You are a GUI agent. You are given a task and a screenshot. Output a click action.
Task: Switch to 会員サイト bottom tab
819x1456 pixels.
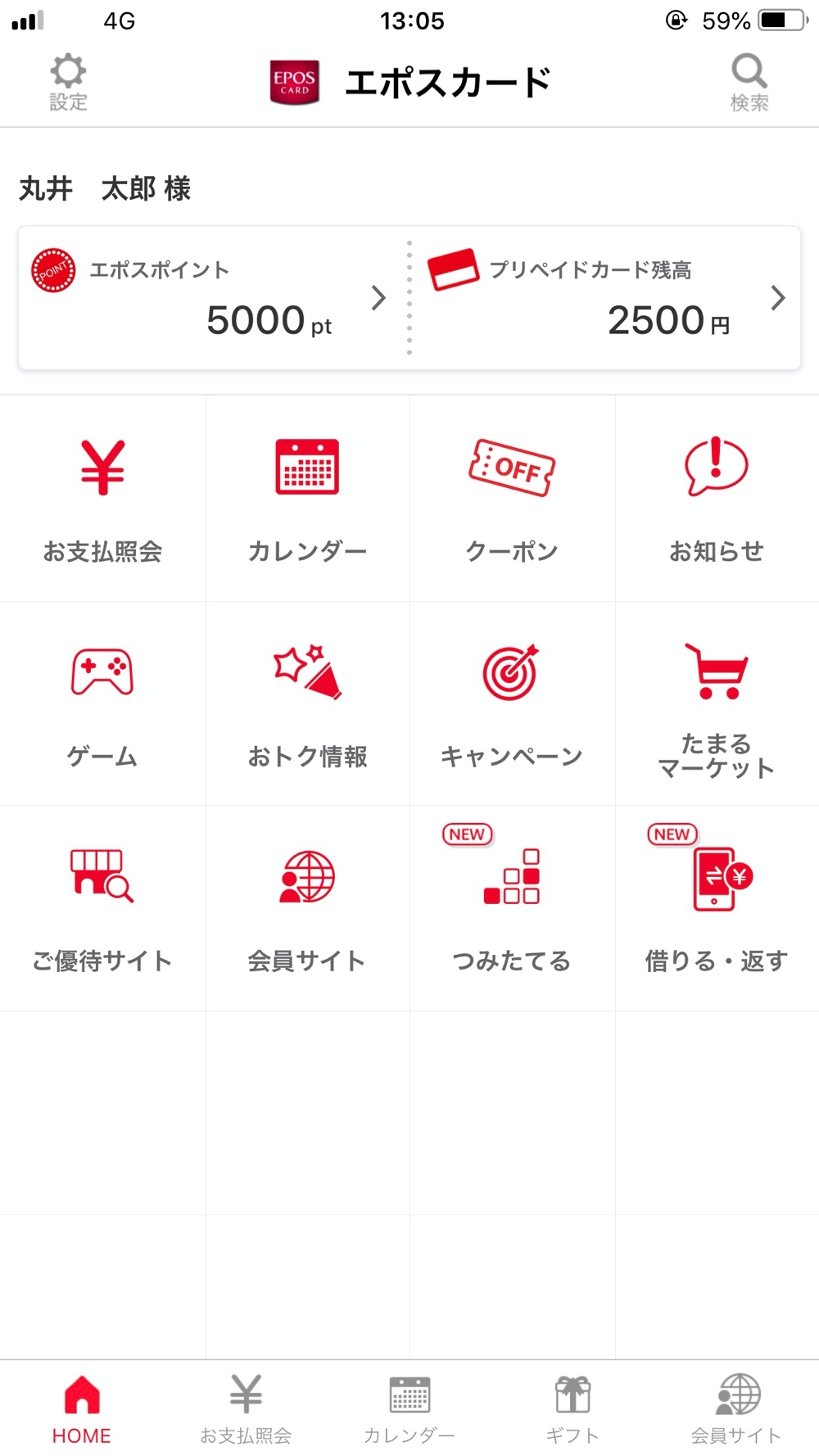pyautogui.click(x=736, y=1409)
